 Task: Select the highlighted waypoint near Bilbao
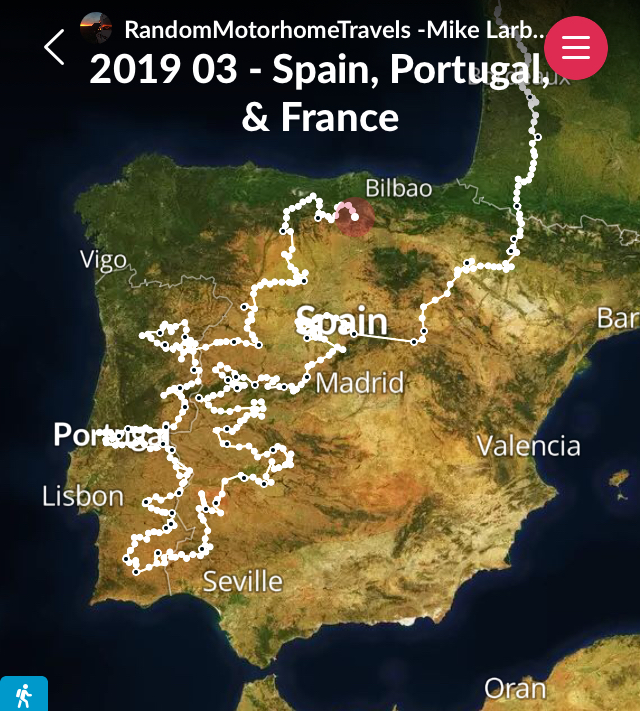(354, 216)
